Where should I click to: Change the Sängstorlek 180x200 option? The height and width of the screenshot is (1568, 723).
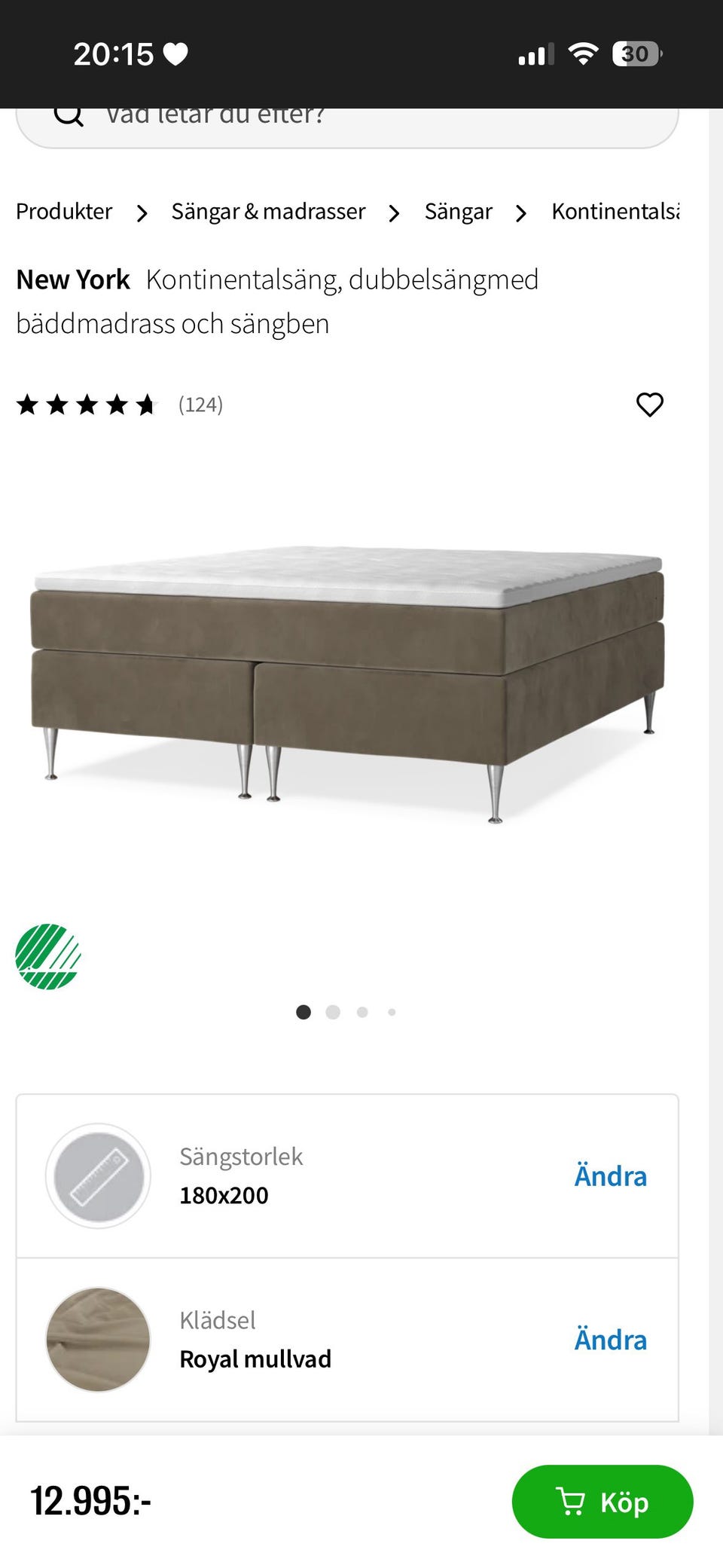[610, 1176]
